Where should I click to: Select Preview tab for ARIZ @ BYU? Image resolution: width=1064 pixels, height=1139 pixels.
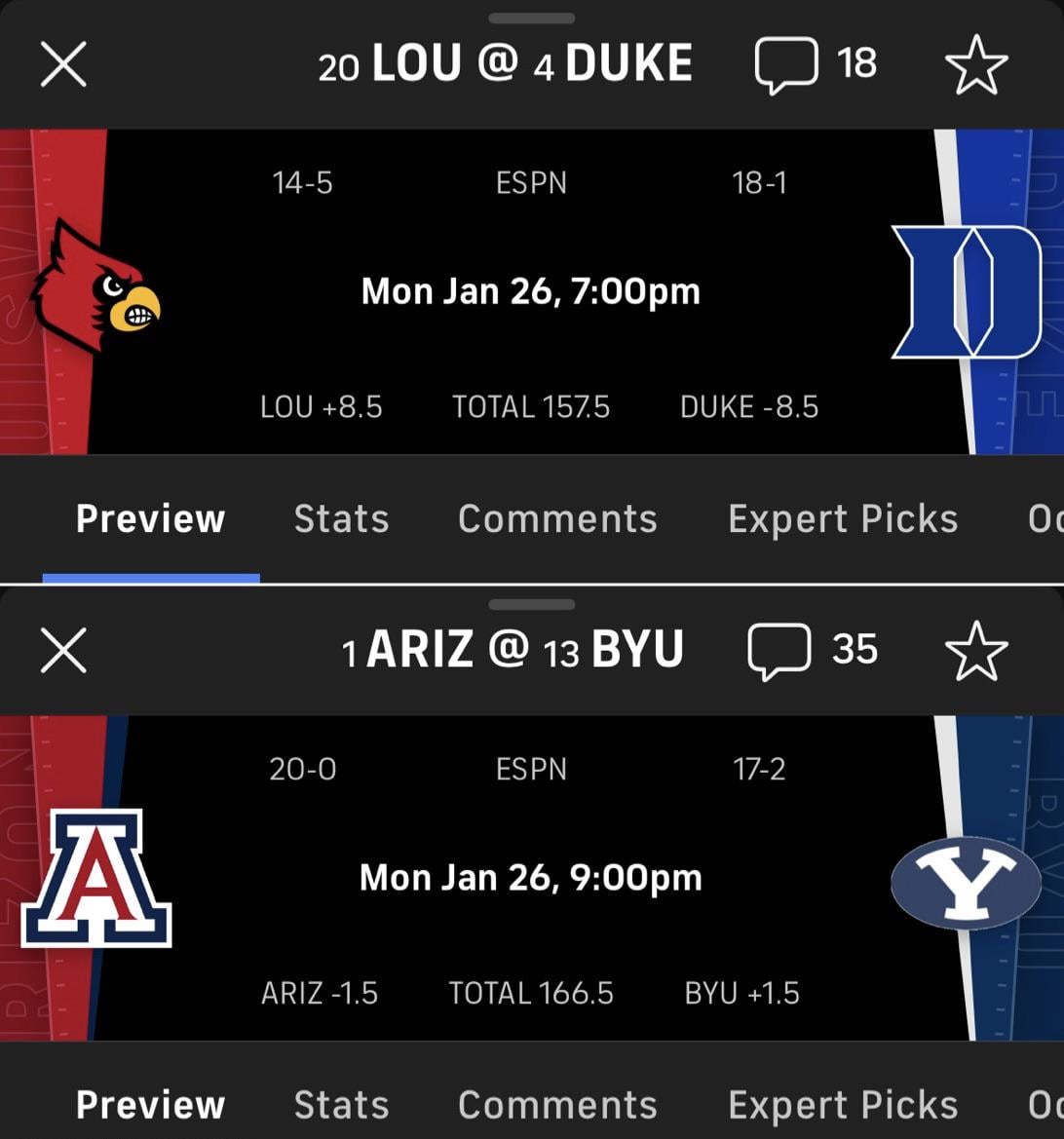(x=151, y=1105)
